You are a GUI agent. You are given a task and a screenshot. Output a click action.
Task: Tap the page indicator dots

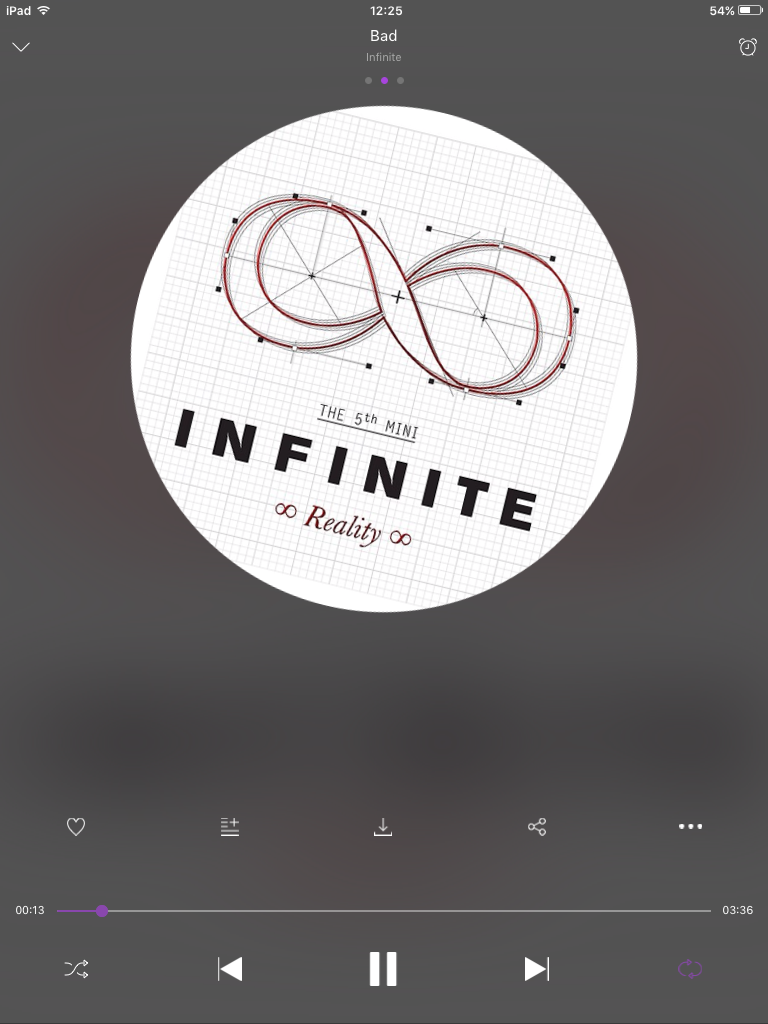click(384, 80)
